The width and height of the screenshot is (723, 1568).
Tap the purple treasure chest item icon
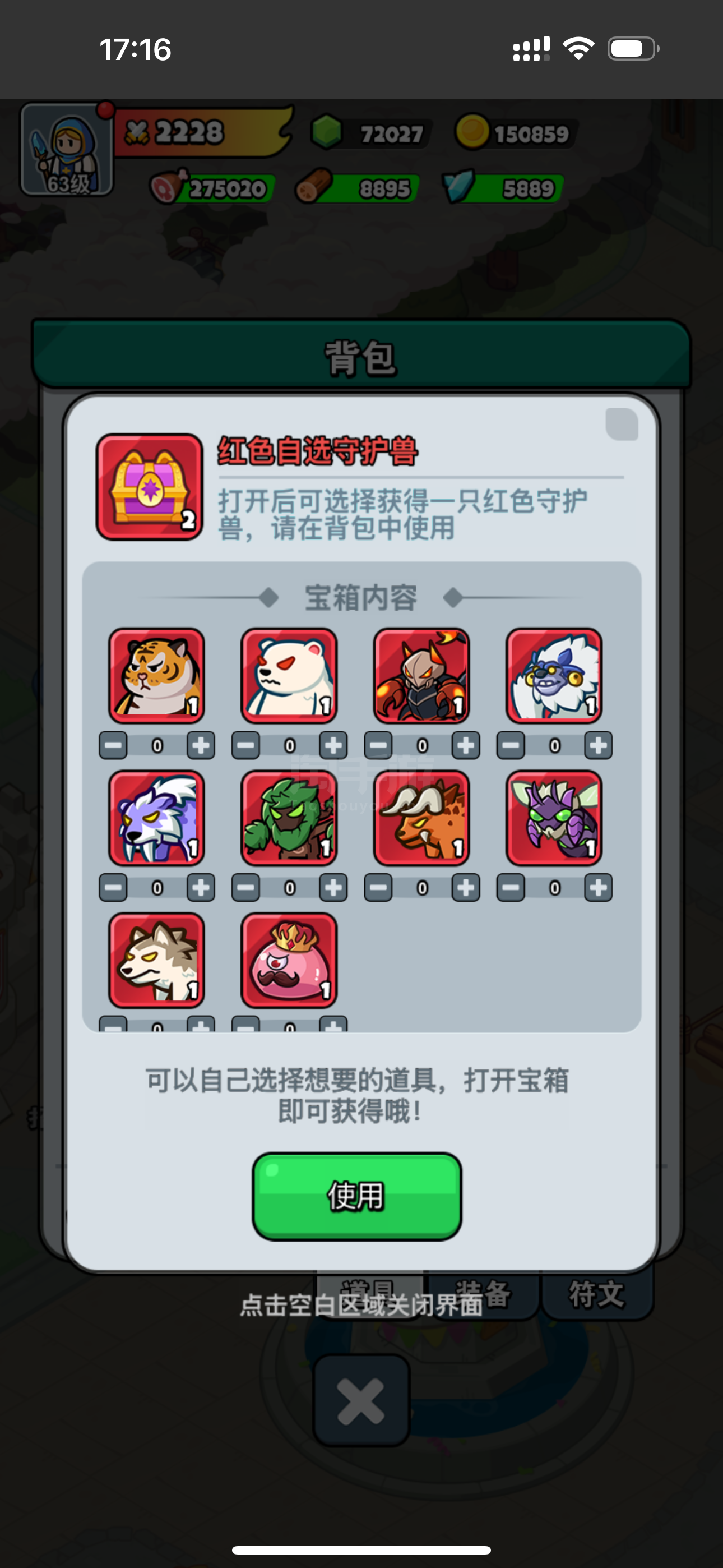click(149, 486)
